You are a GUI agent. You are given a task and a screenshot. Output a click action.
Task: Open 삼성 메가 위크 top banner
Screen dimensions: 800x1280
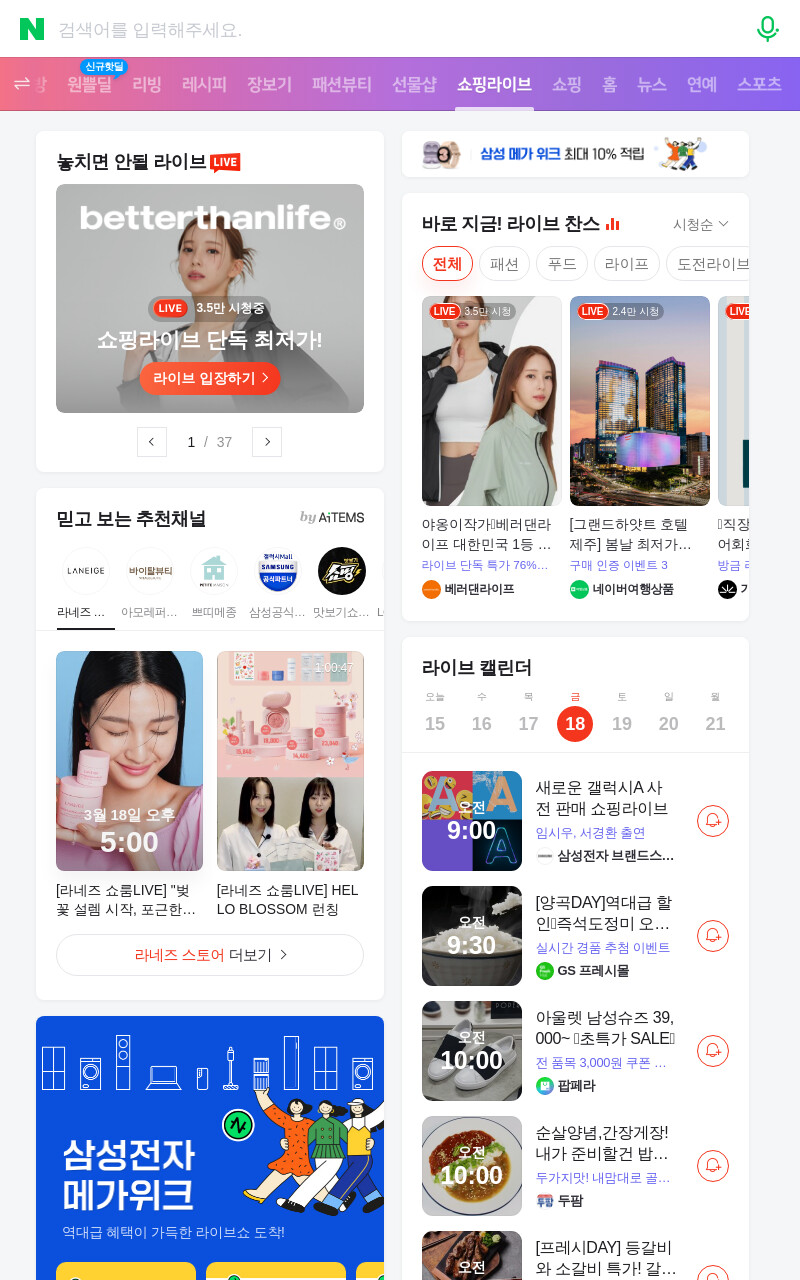point(575,154)
